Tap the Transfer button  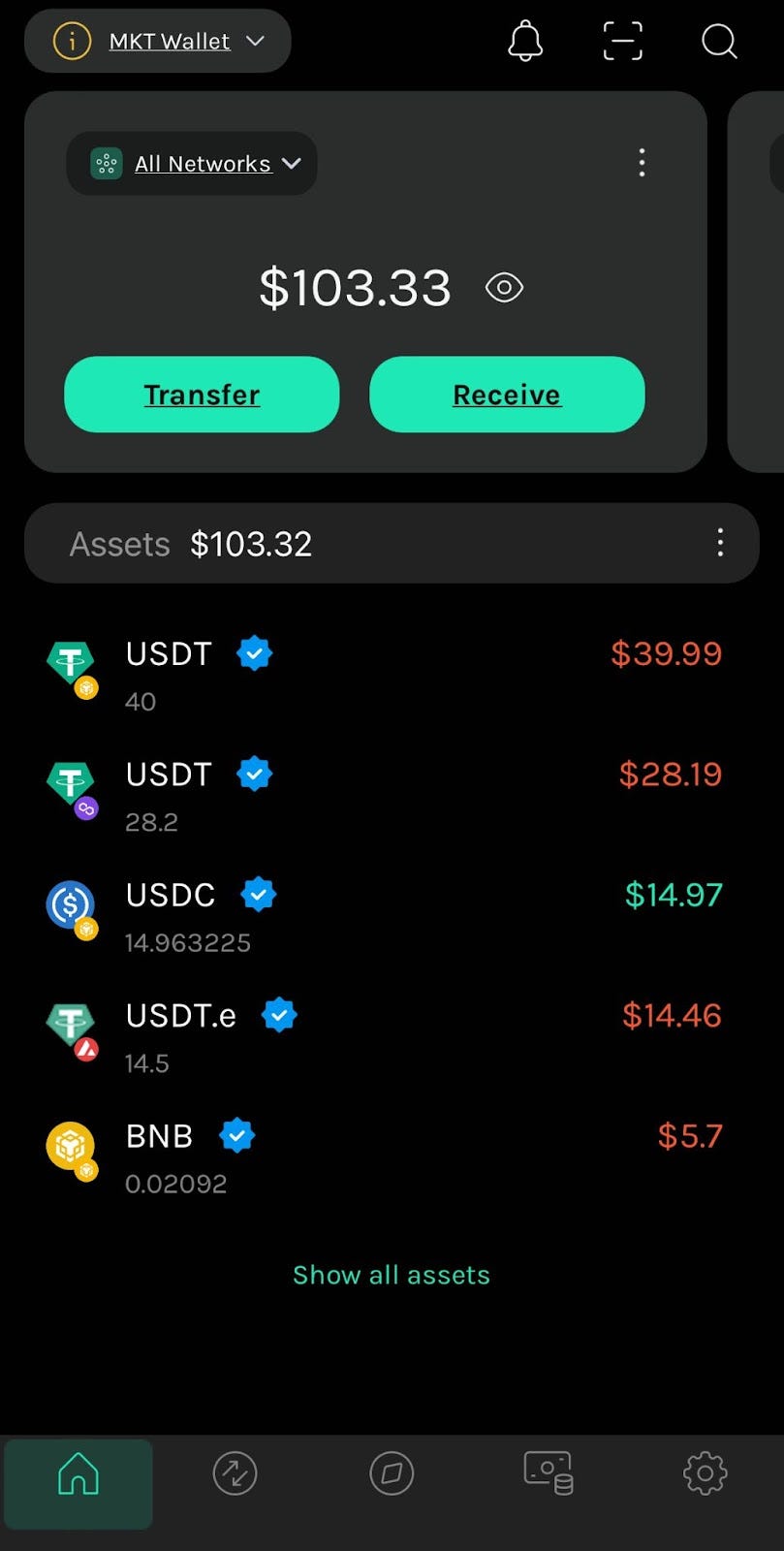click(x=202, y=395)
